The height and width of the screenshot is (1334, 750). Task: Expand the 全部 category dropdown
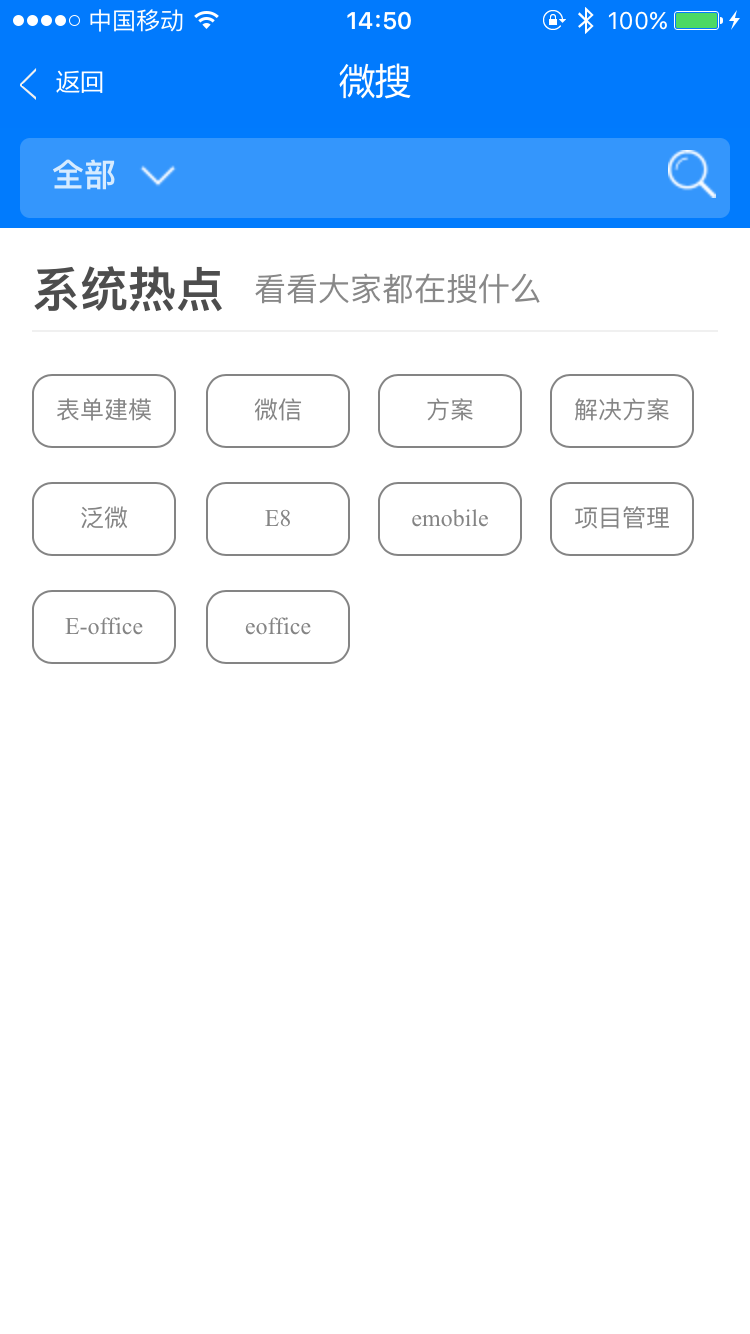pos(113,176)
